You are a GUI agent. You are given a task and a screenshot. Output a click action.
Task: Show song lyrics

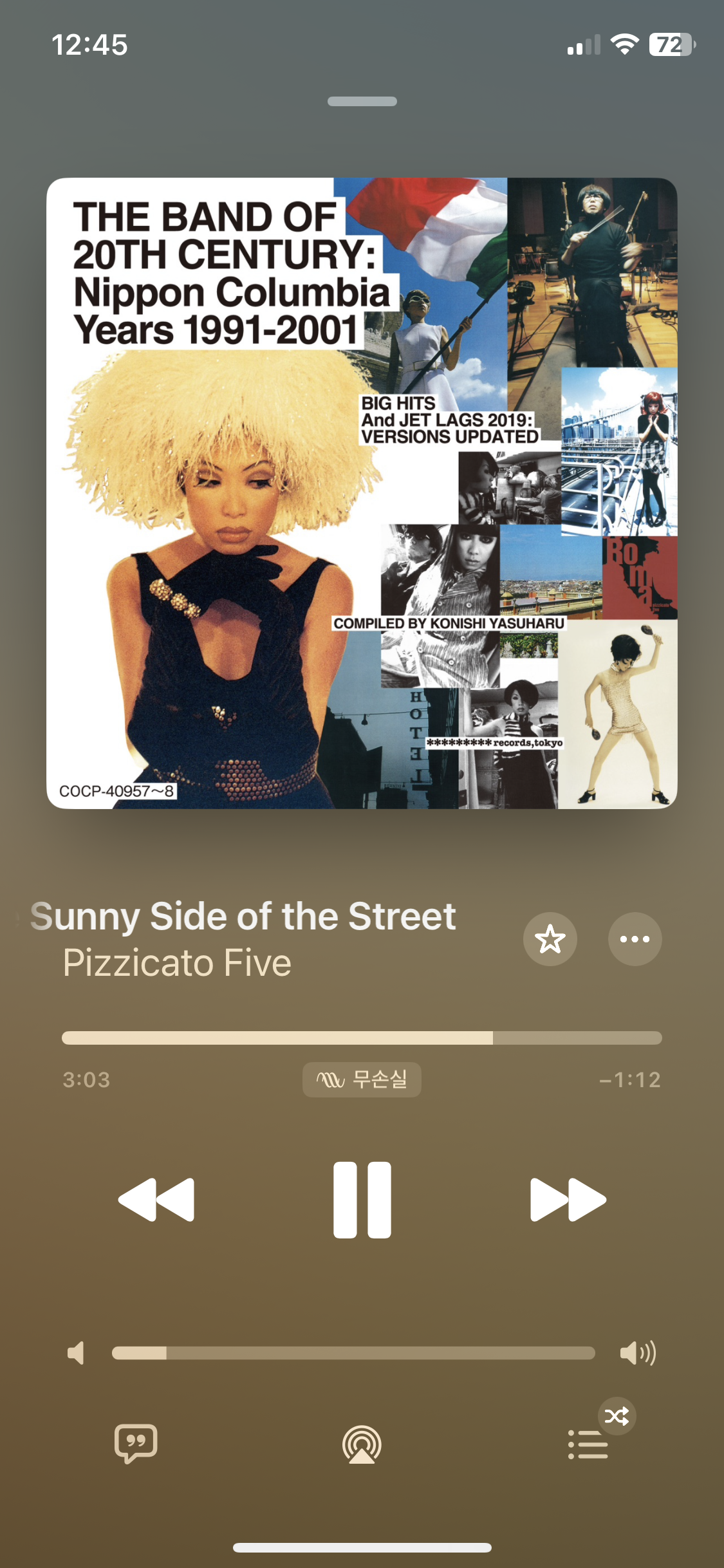[x=136, y=1444]
